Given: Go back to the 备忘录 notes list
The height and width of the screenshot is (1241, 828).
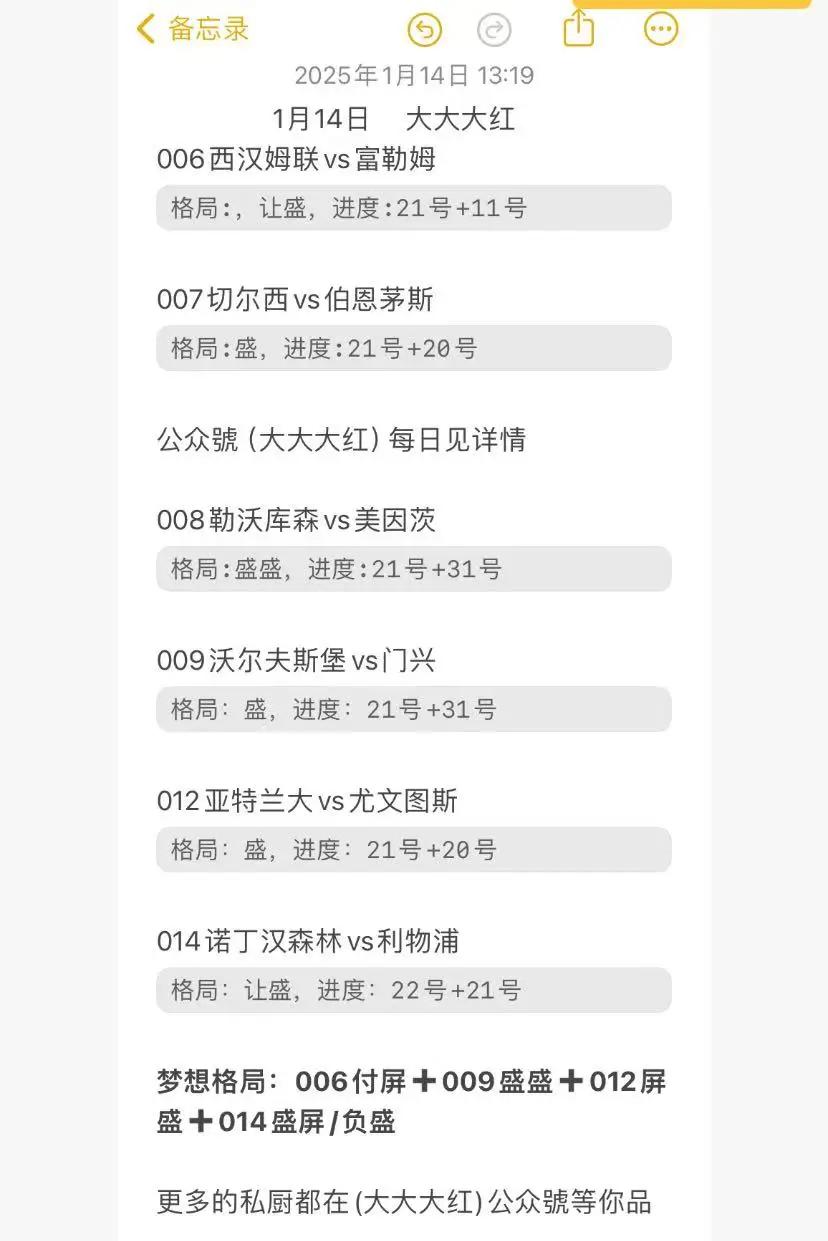Looking at the screenshot, I should (x=192, y=29).
